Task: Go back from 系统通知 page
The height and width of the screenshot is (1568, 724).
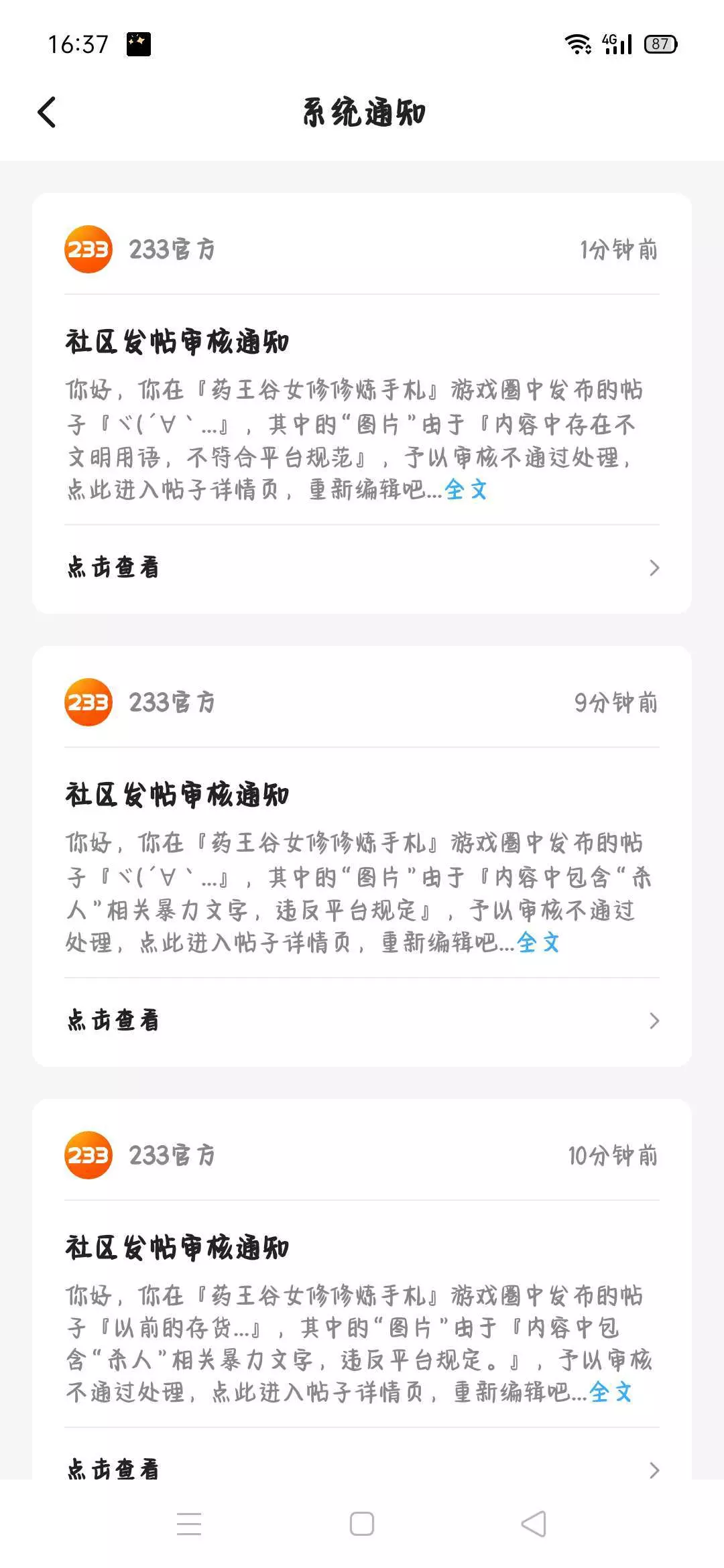Action: [46, 112]
